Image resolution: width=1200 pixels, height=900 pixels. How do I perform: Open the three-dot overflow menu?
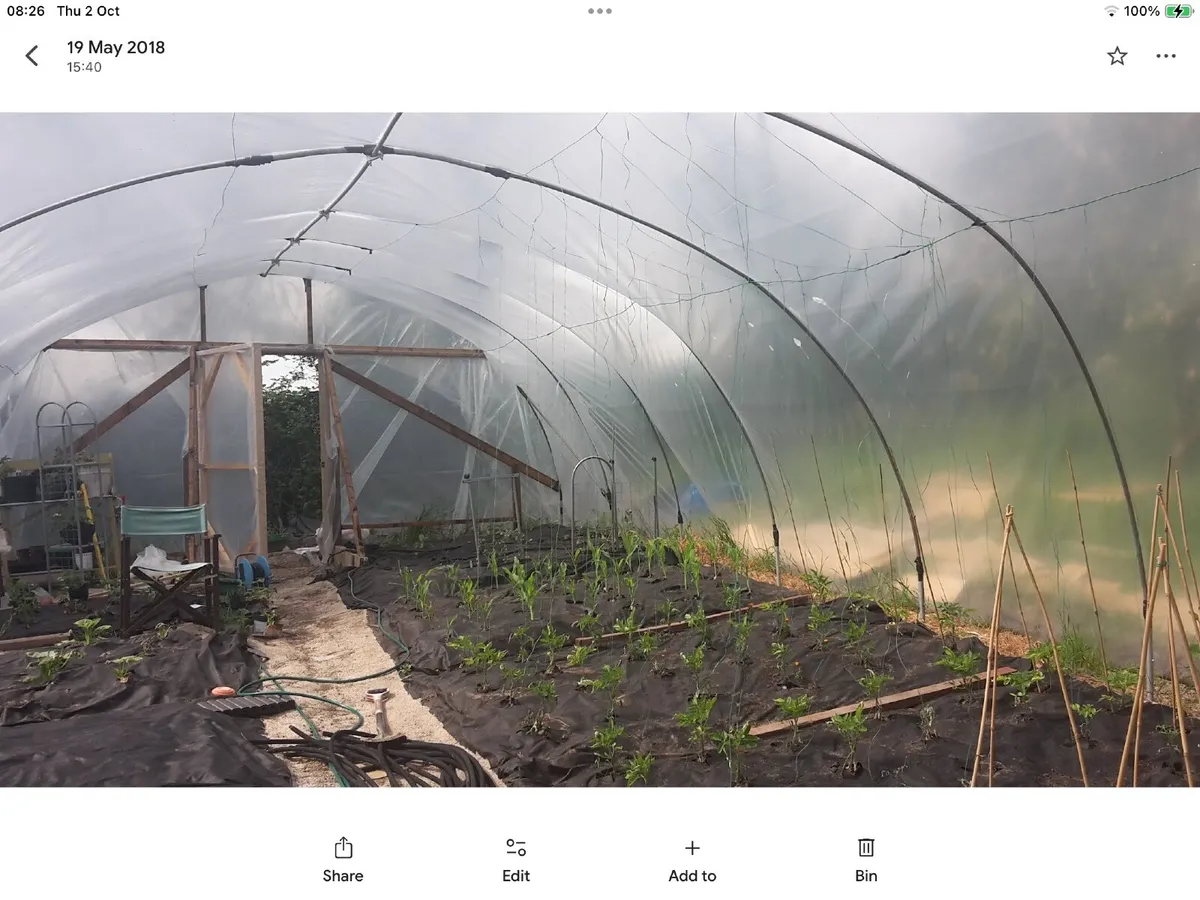1166,56
